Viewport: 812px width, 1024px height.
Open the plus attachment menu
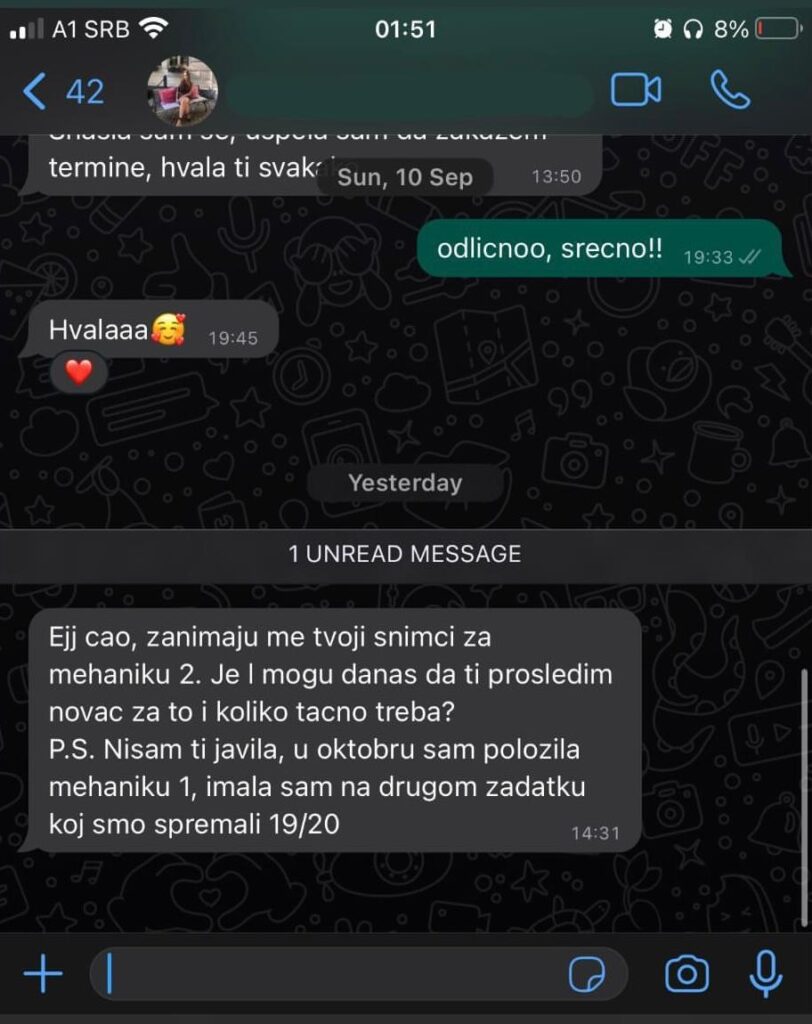tap(42, 973)
